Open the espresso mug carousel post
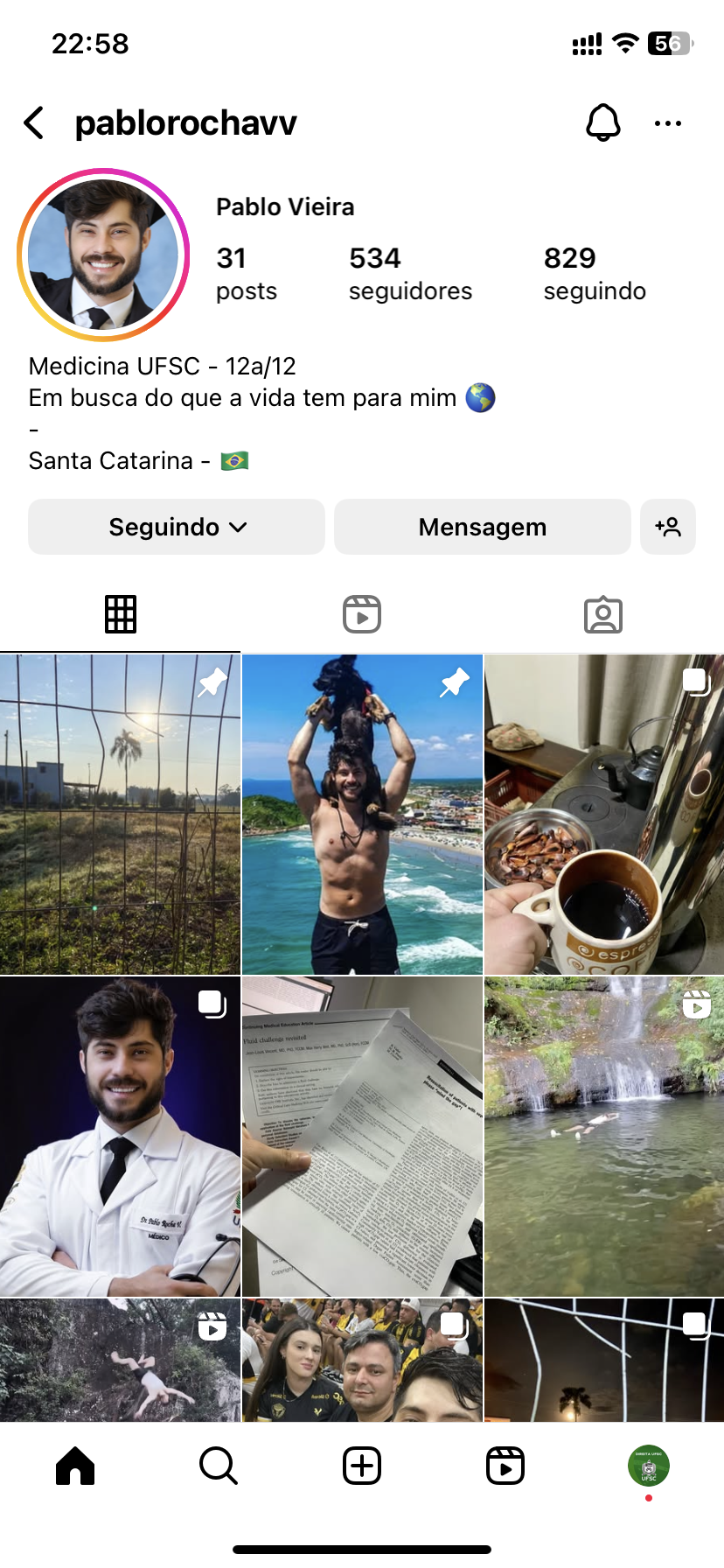Screen dimensions: 724x1568 (x=604, y=814)
